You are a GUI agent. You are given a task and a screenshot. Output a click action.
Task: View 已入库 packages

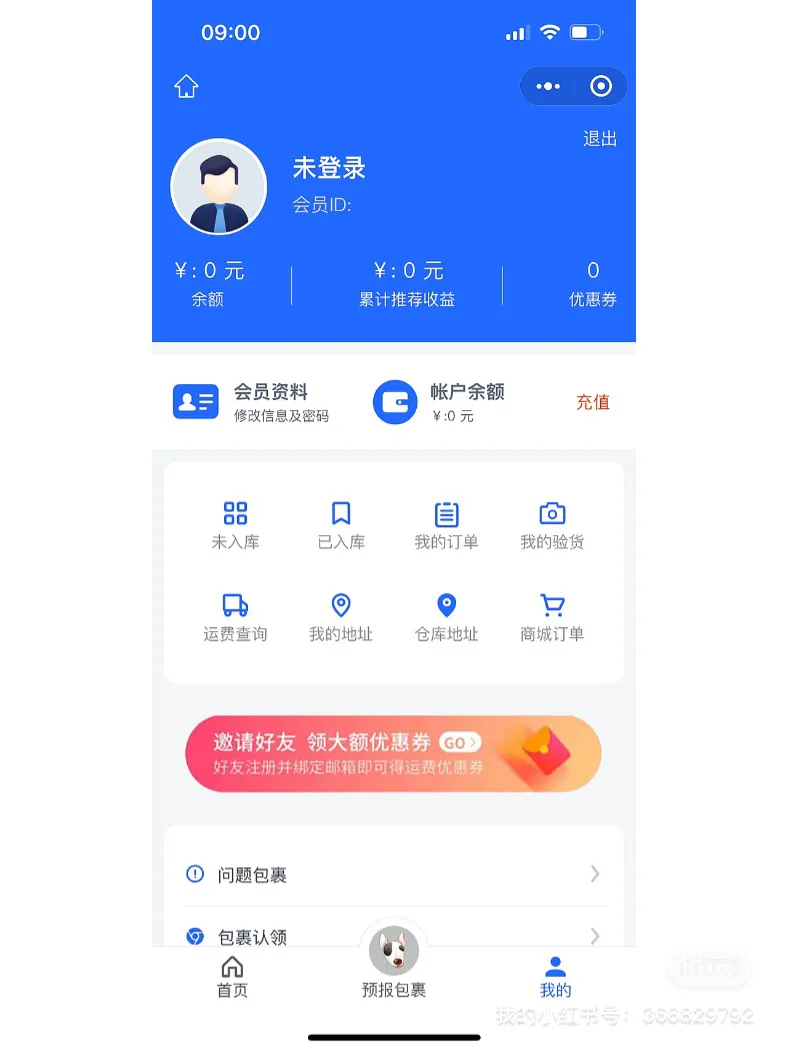(341, 526)
